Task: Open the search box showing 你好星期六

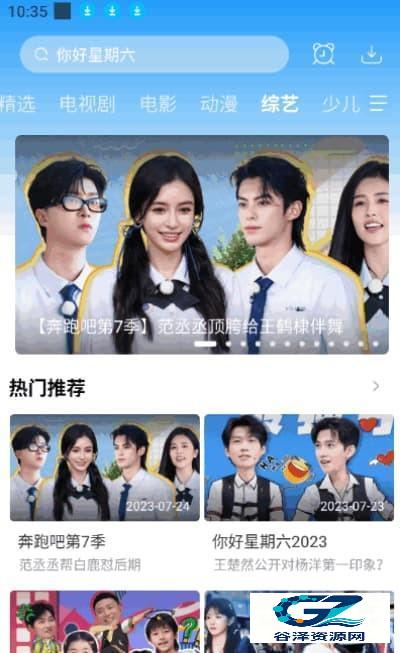Action: (154, 55)
